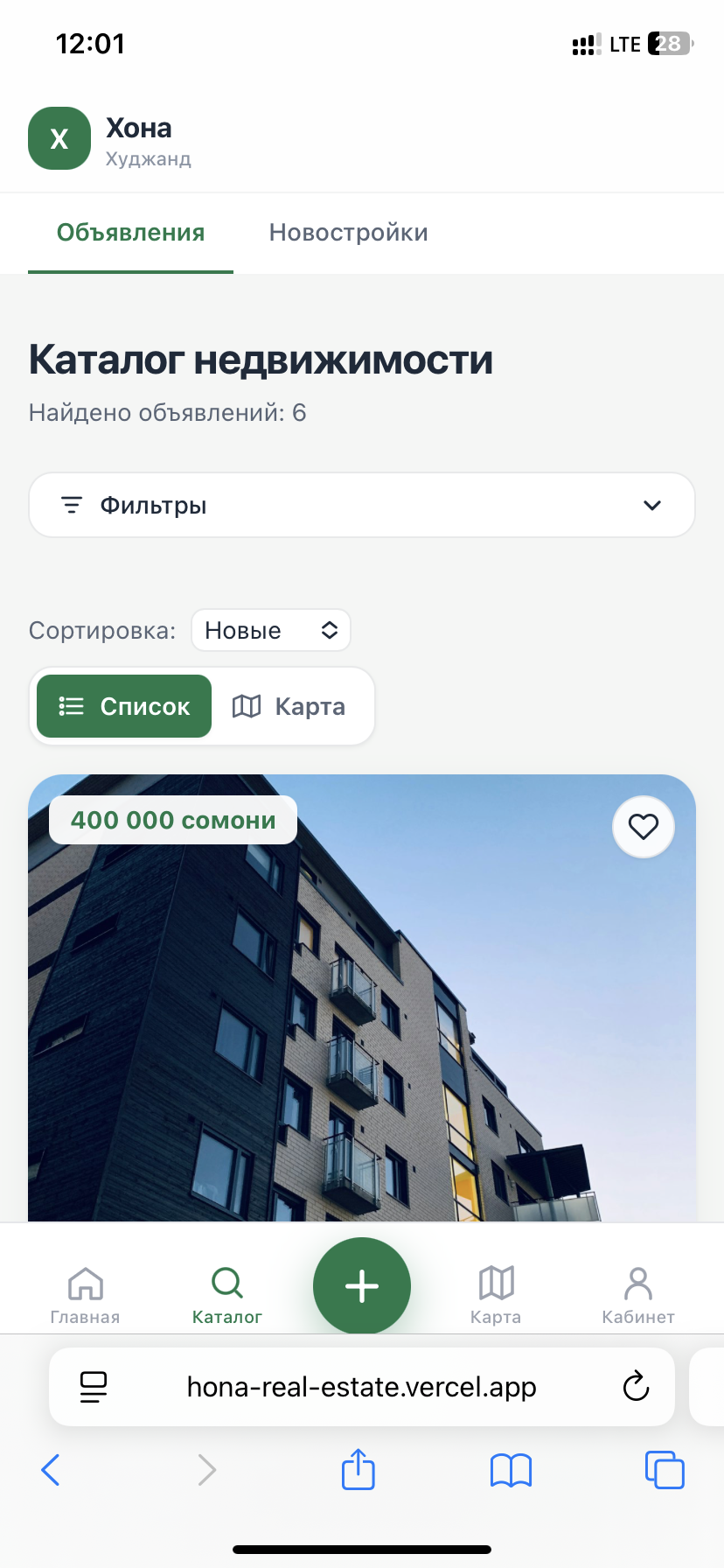
Task: Expand the Фильтры panel
Action: [x=362, y=505]
